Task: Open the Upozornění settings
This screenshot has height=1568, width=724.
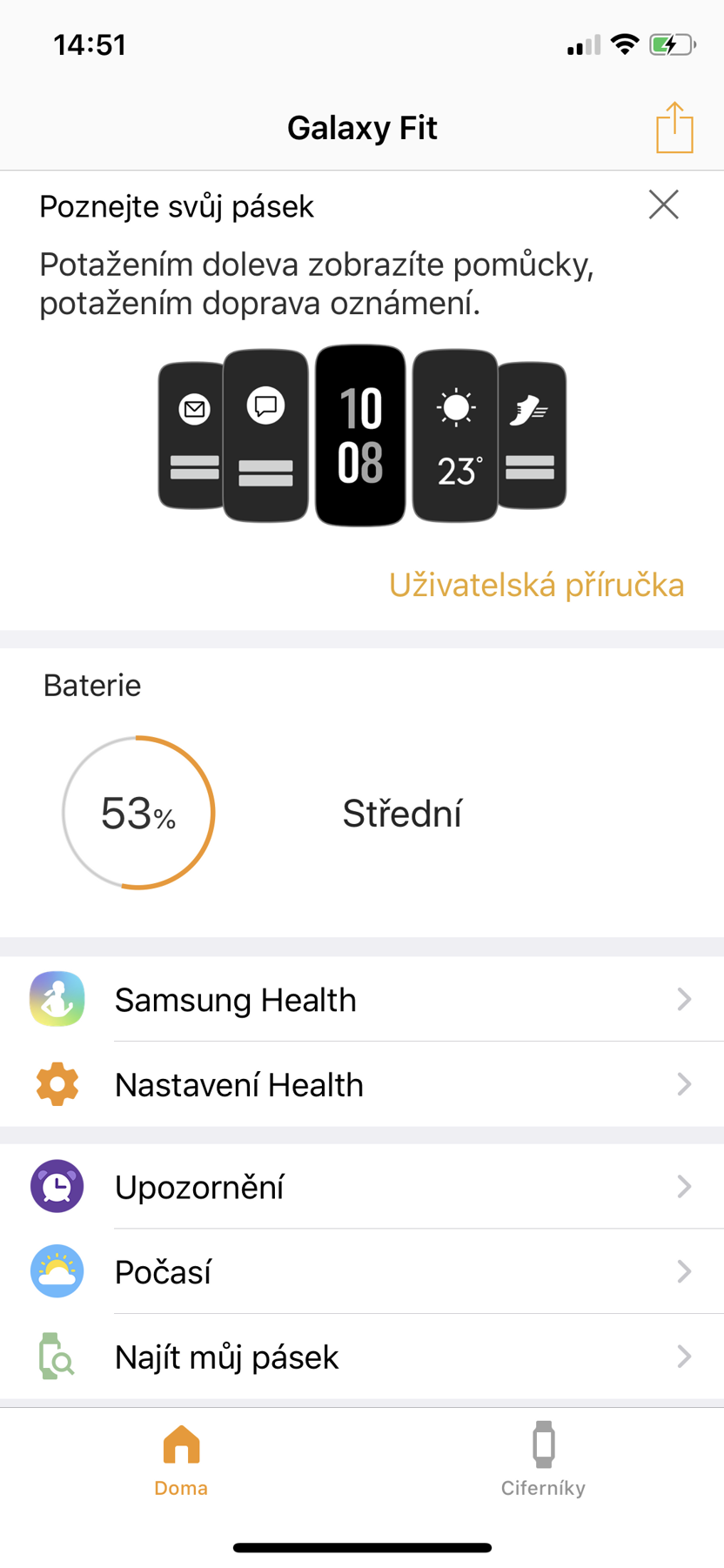Action: click(362, 1187)
